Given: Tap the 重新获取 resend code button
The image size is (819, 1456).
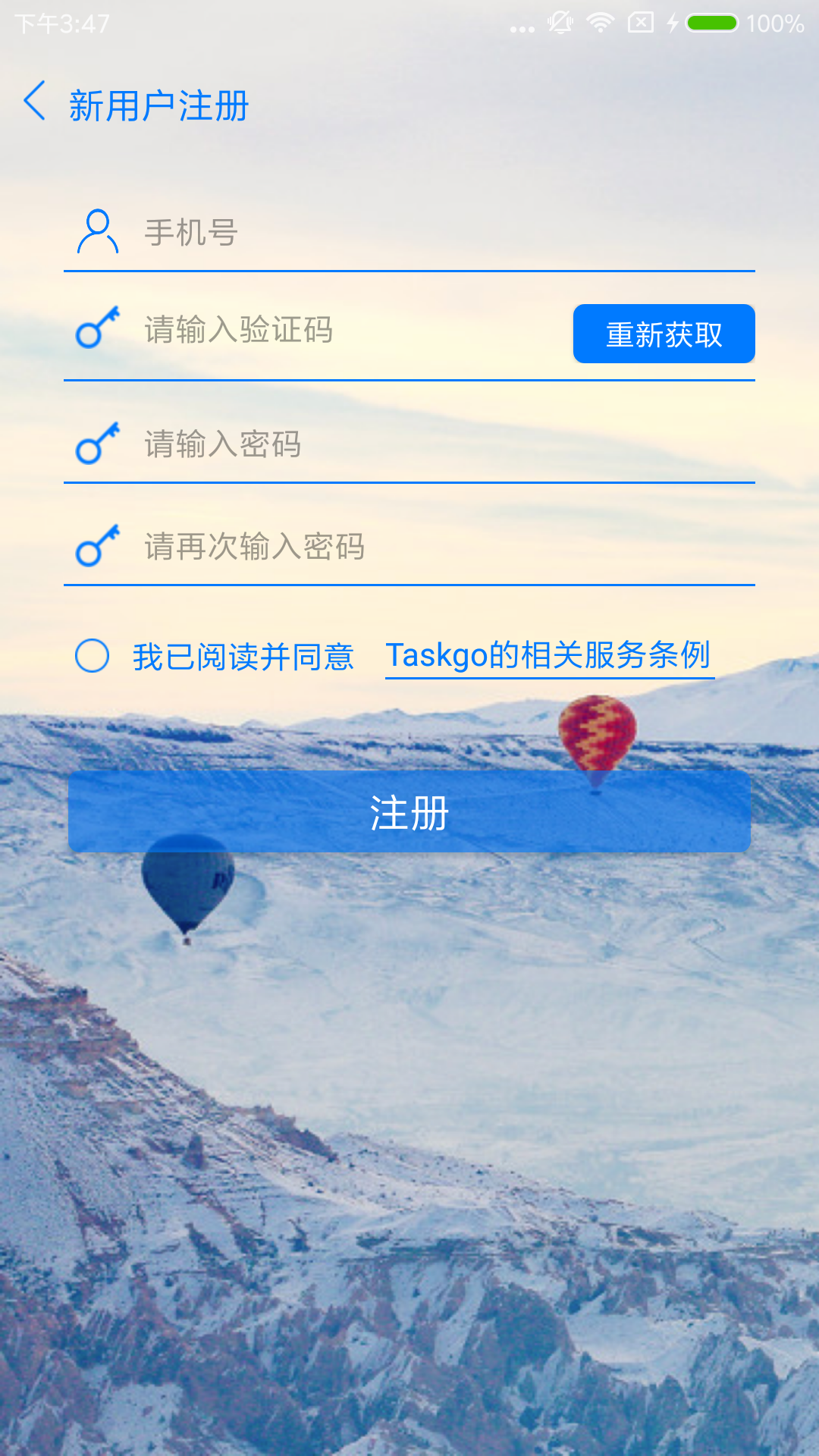Looking at the screenshot, I should click(664, 334).
